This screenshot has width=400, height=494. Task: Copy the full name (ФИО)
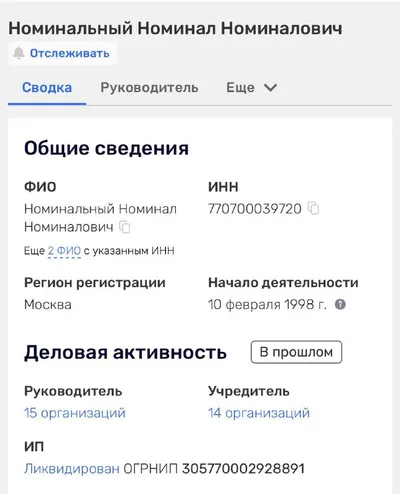tap(125, 227)
